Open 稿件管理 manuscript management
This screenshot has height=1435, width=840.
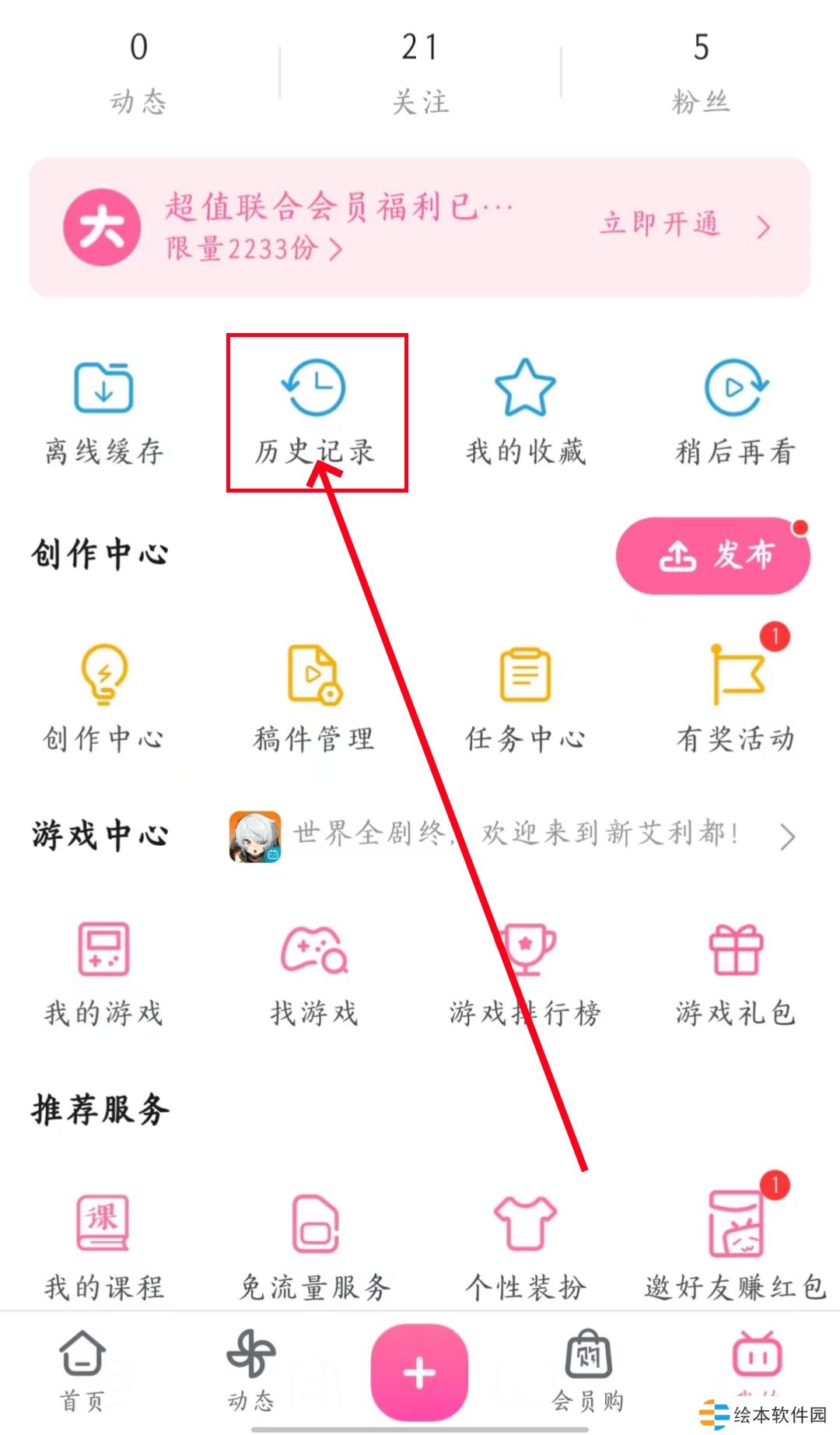pyautogui.click(x=315, y=696)
